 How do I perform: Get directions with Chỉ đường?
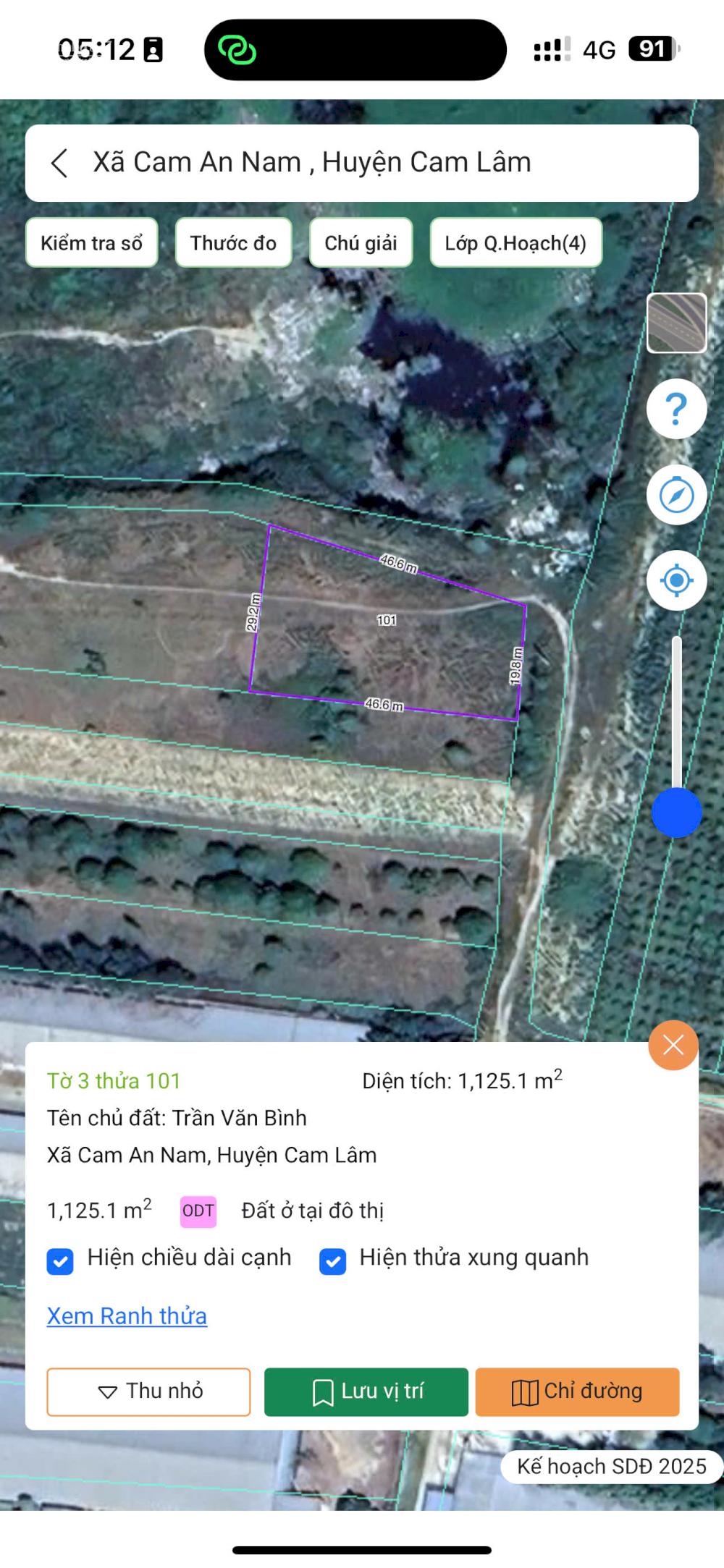point(577,1391)
